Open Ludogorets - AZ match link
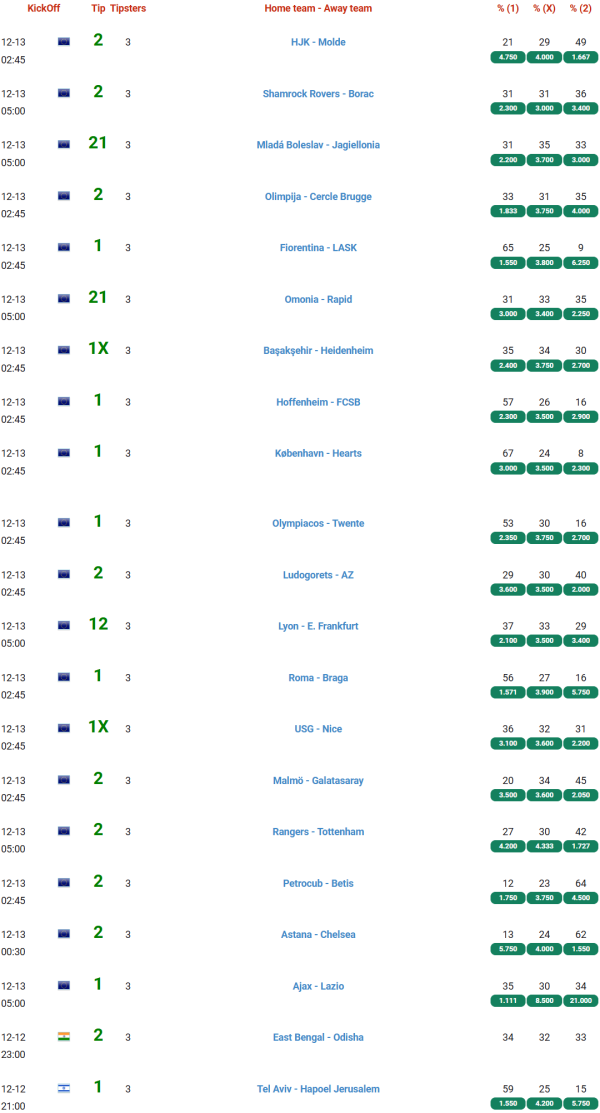Screen dimensions: 600x1113 [x=318, y=575]
